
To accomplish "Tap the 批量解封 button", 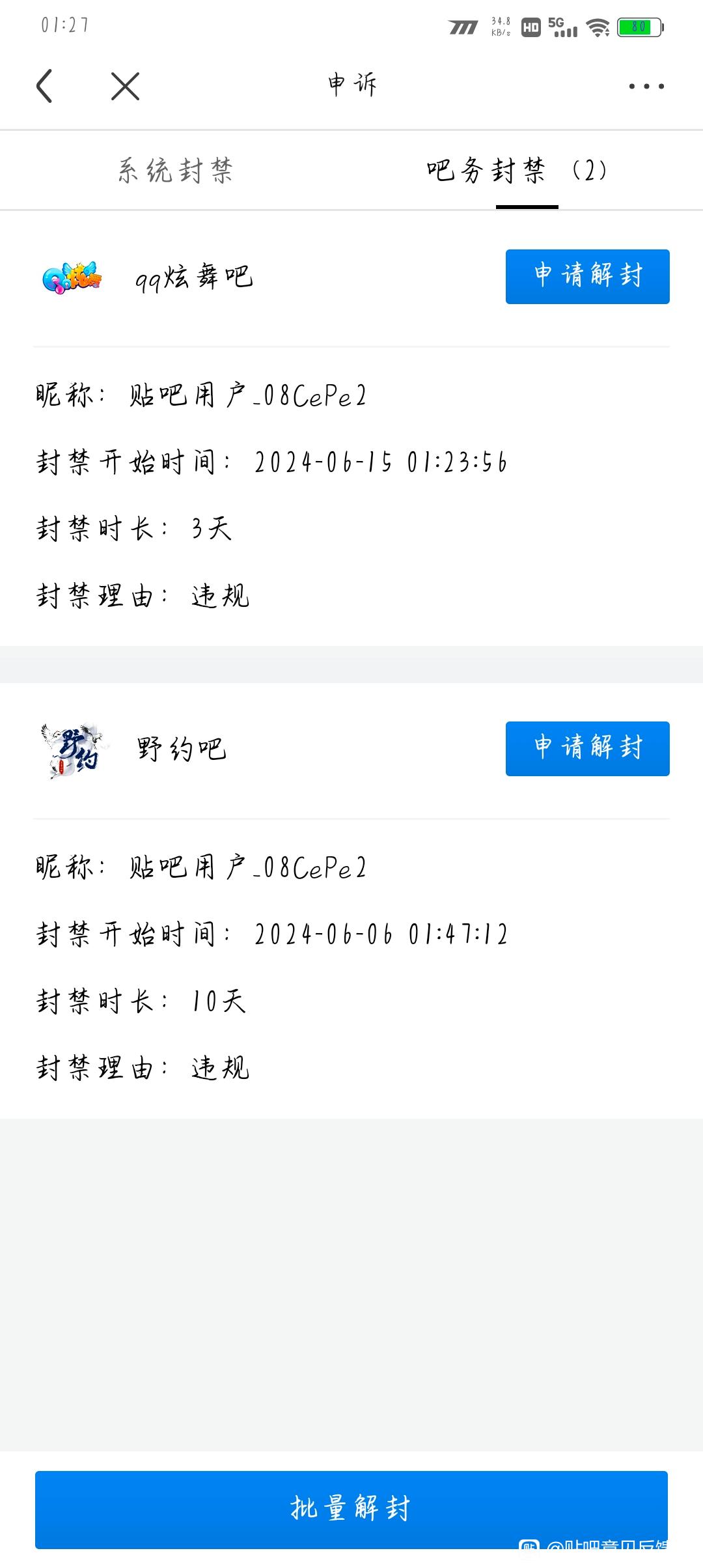I will (x=351, y=1509).
